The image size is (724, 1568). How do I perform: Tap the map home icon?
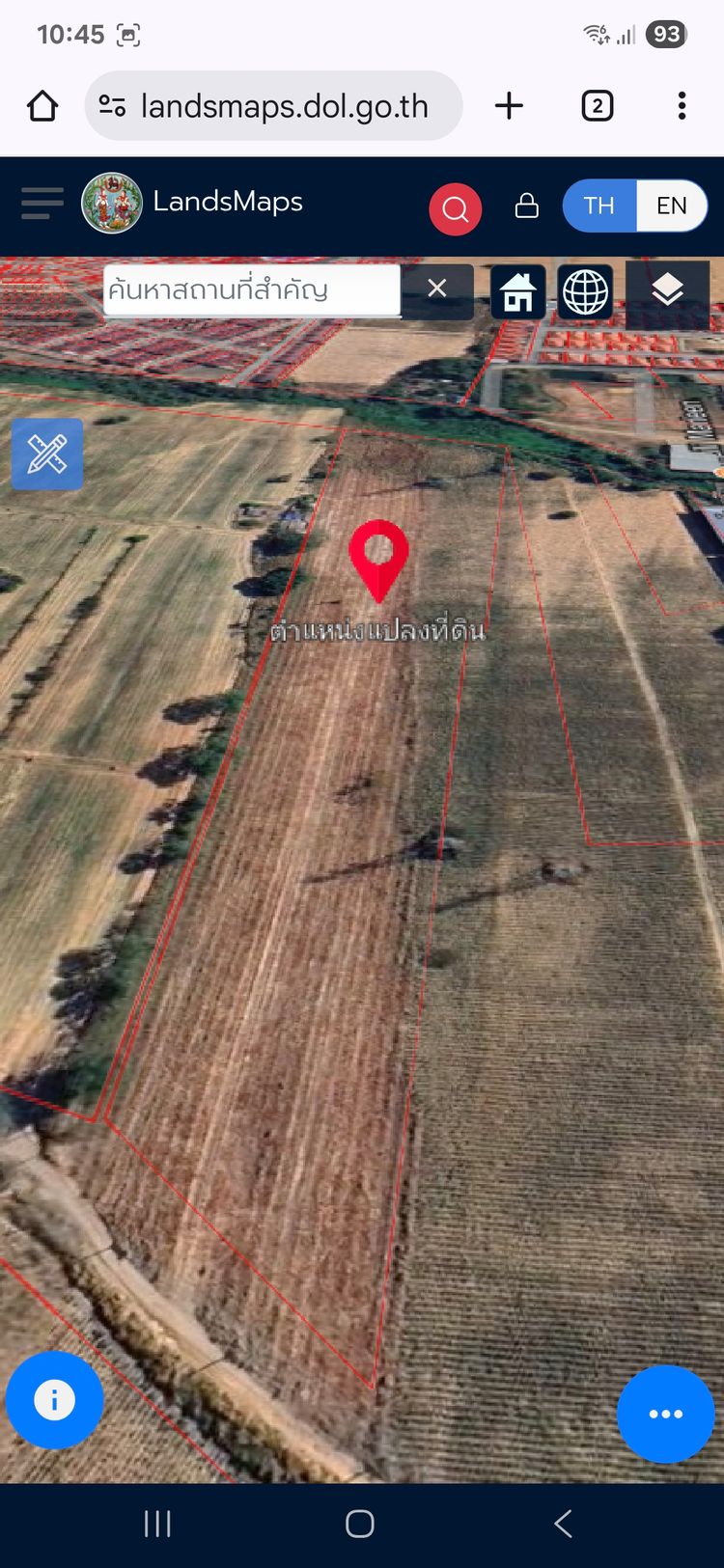[518, 291]
